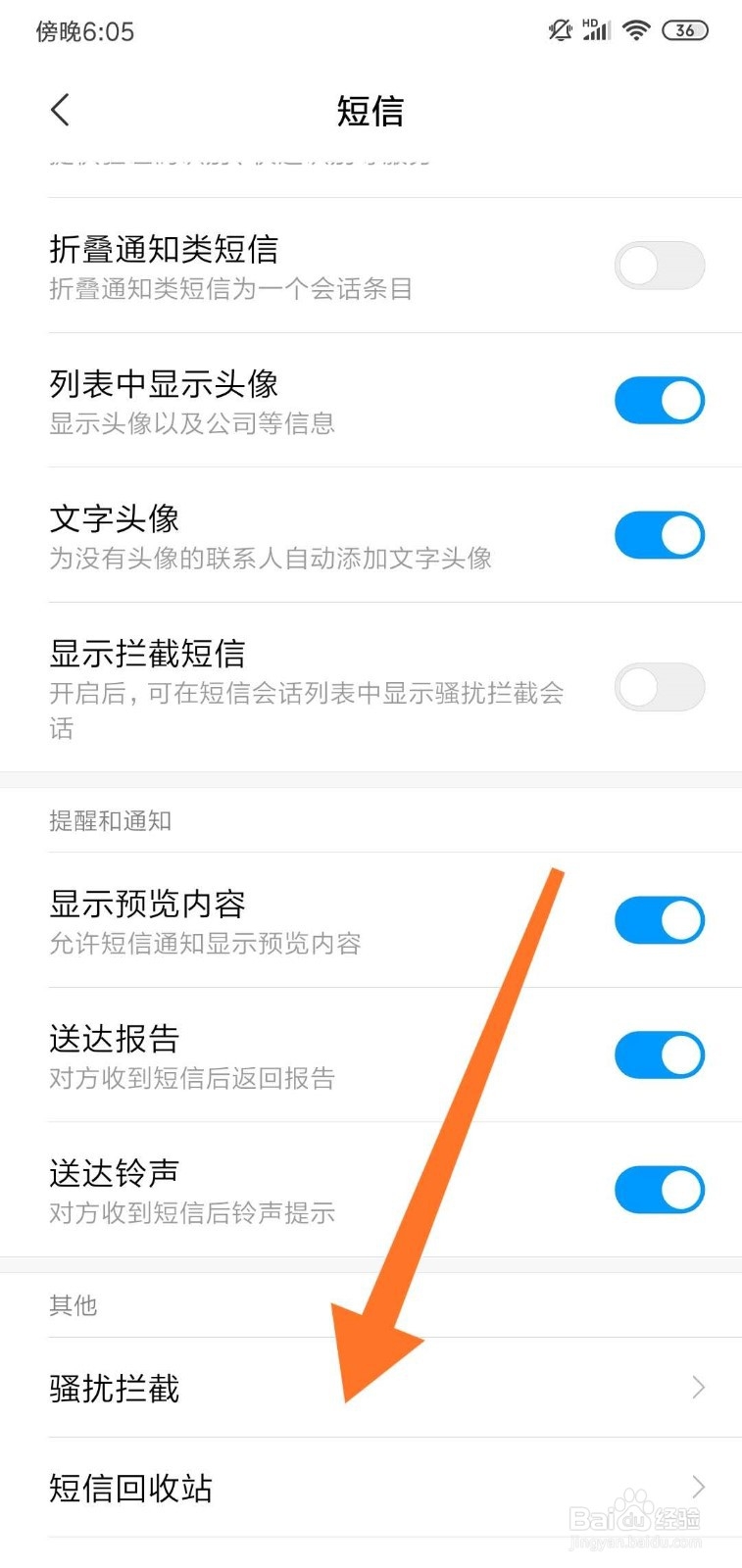The width and height of the screenshot is (742, 1568).
Task: Tap the chevron next to 短信回收站
Action: click(x=697, y=1488)
